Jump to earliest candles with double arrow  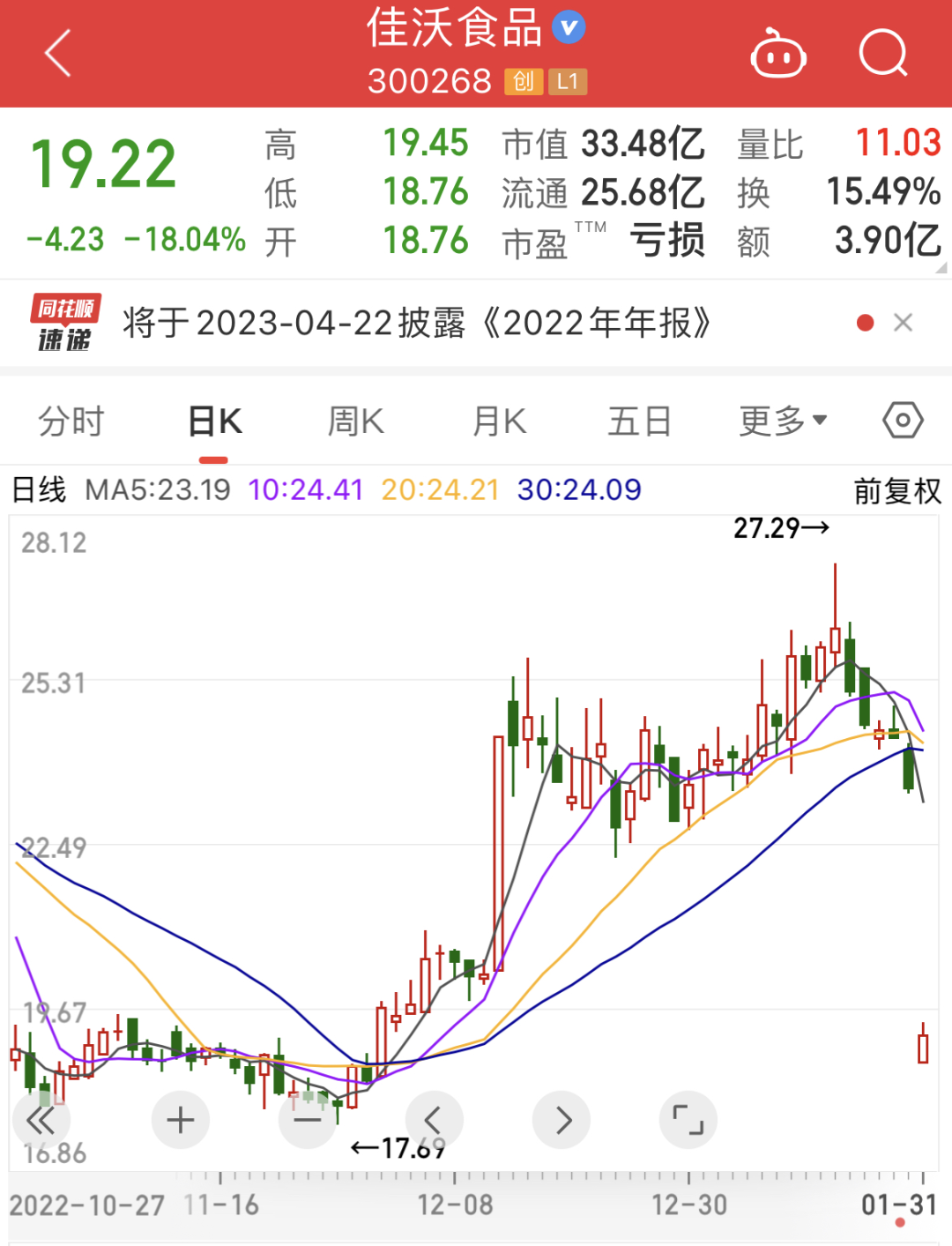(x=41, y=1120)
